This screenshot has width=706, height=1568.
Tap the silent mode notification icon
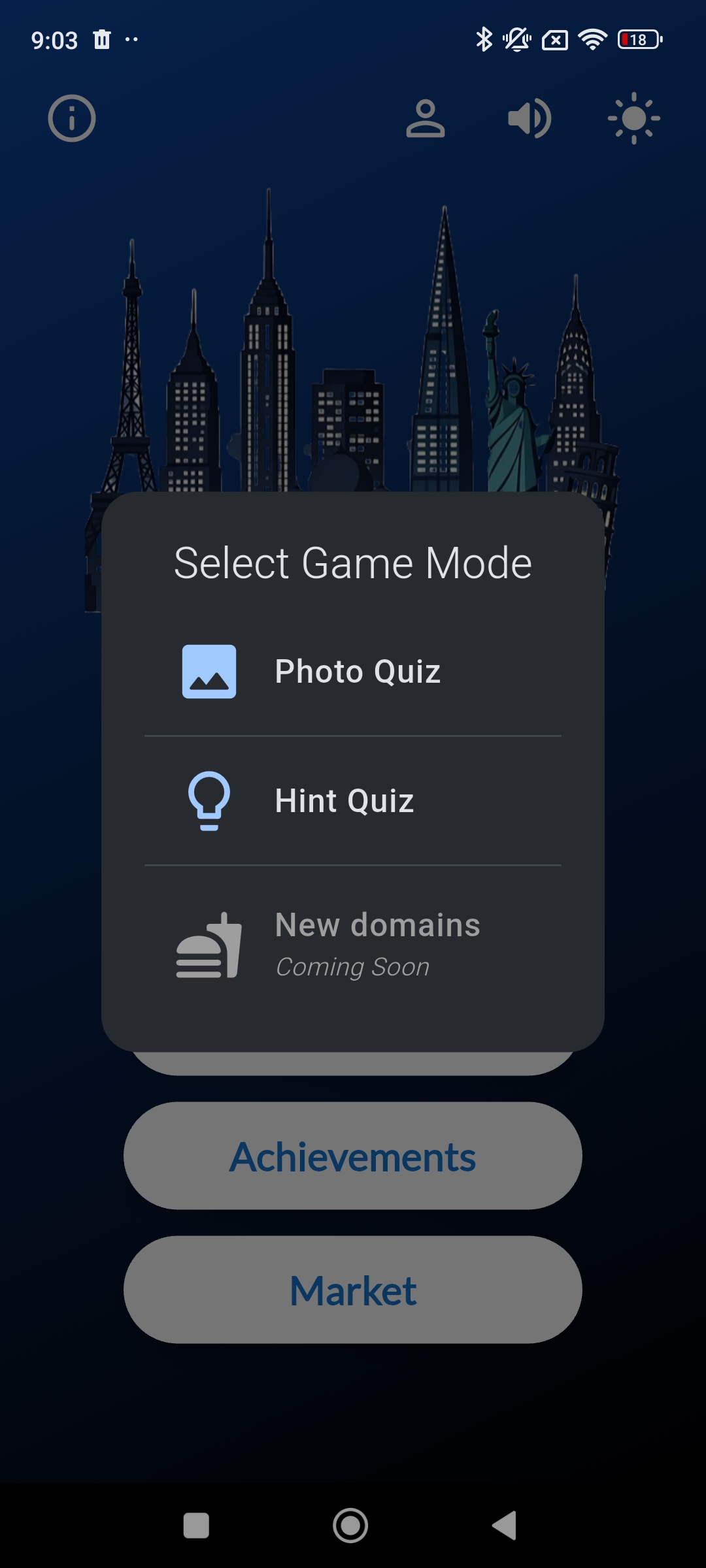coord(516,41)
